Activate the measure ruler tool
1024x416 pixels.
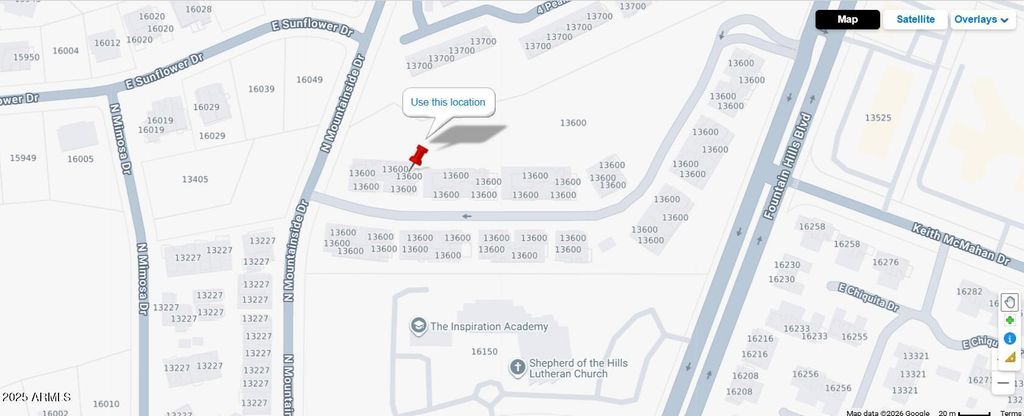point(1009,357)
